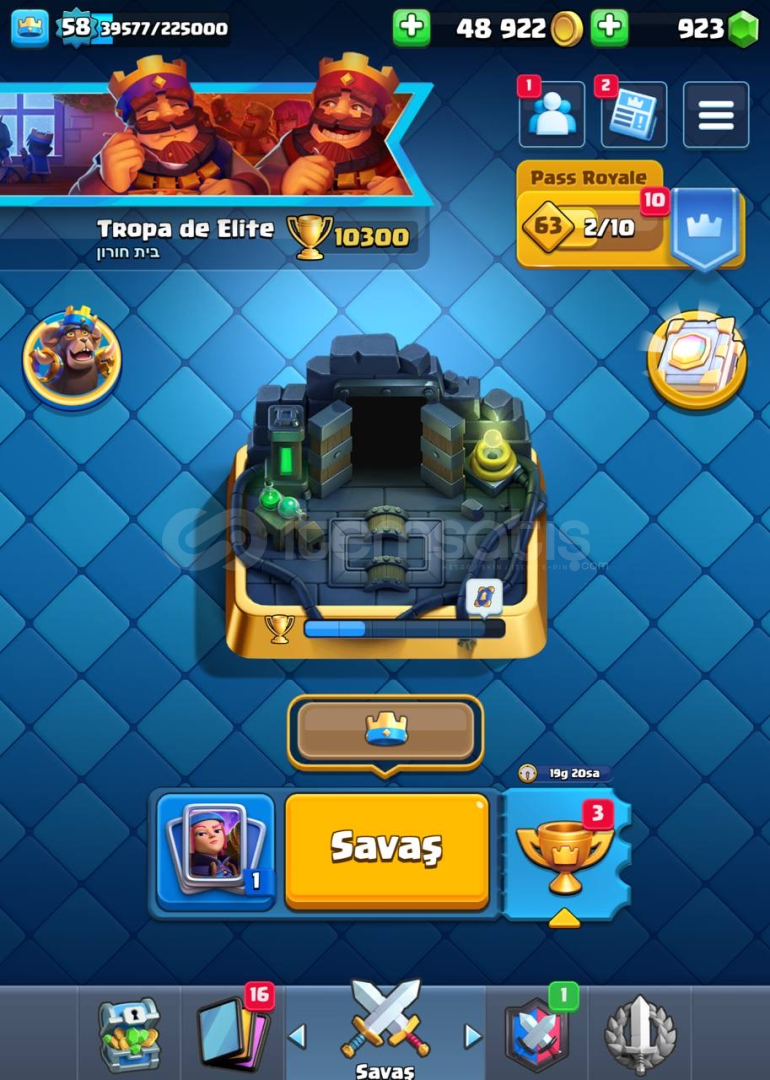Open the crown game mode selector
The height and width of the screenshot is (1080, 770).
click(385, 732)
